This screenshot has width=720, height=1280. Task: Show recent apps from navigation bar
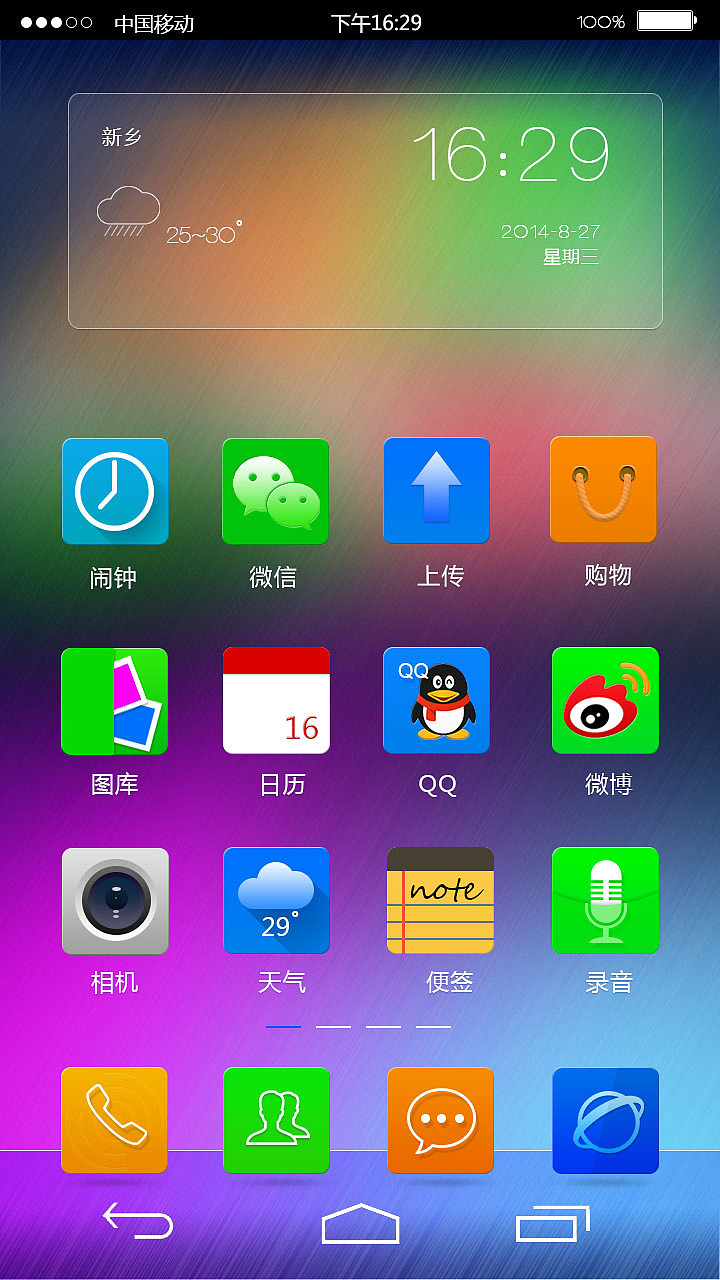(552, 1223)
